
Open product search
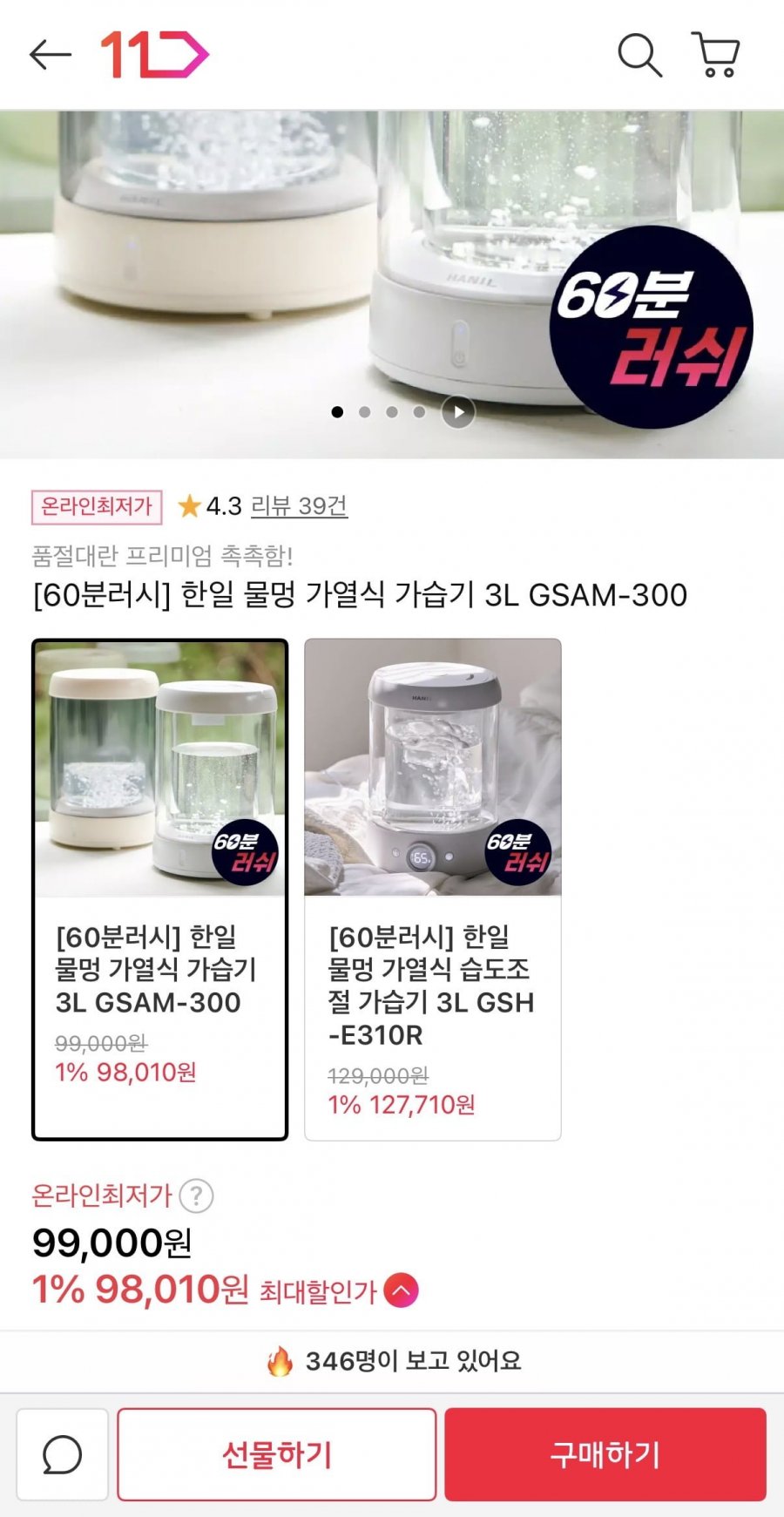639,55
